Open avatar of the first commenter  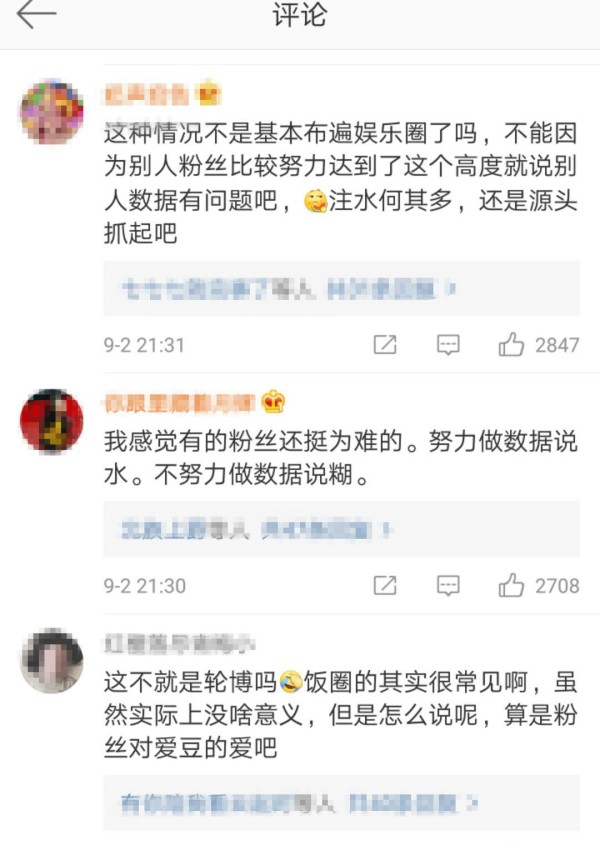(x=52, y=112)
